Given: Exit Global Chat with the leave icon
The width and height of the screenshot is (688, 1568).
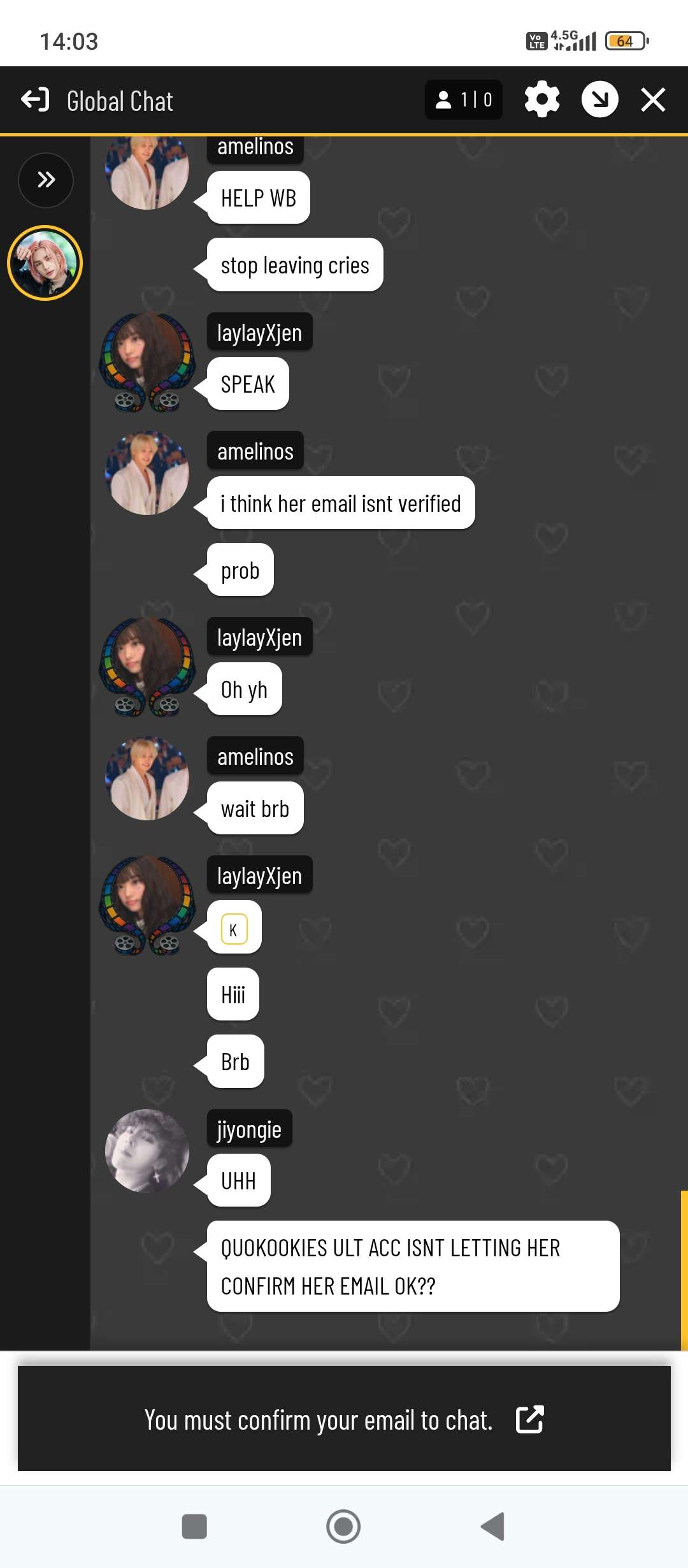Looking at the screenshot, I should [x=35, y=100].
